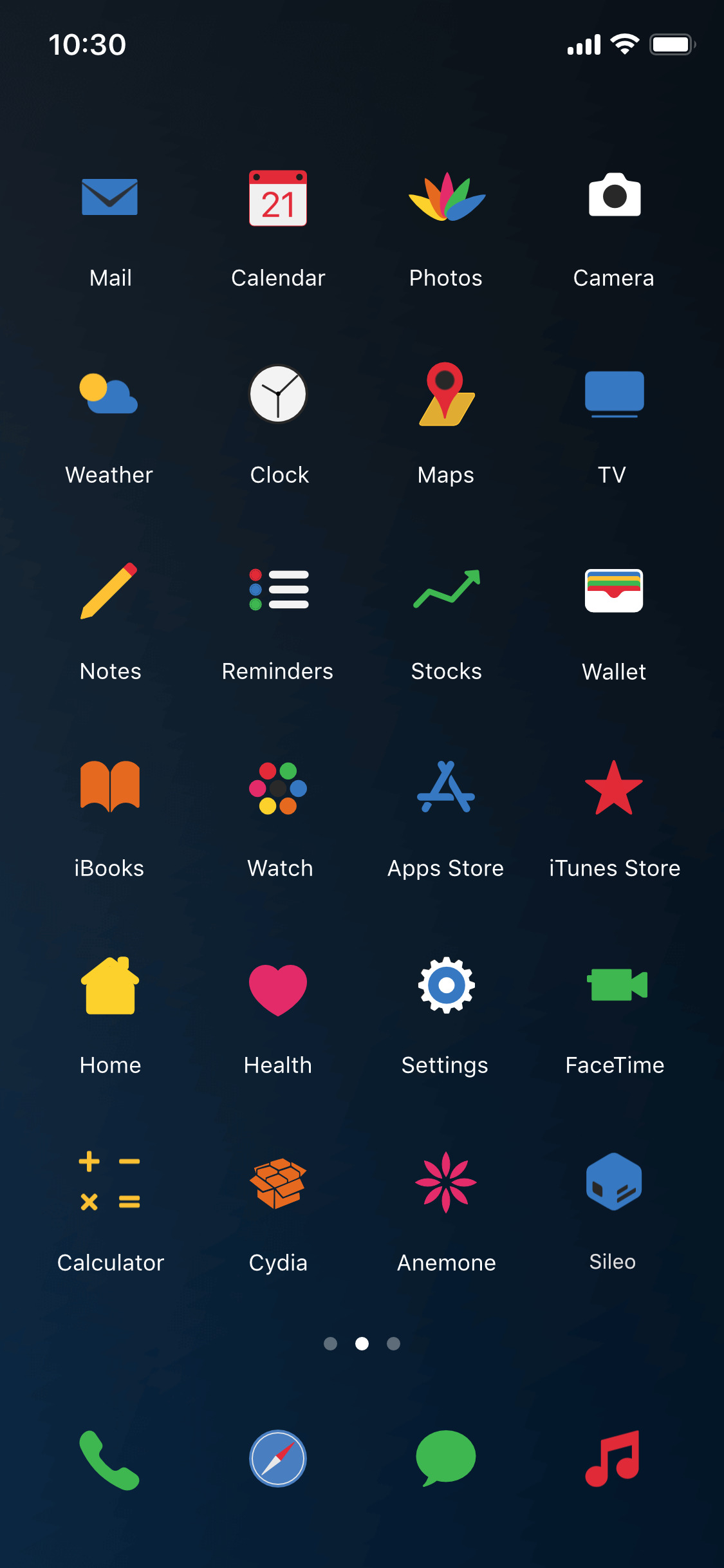The height and width of the screenshot is (1568, 724).
Task: Open Messages from the dock
Action: coord(446,1459)
